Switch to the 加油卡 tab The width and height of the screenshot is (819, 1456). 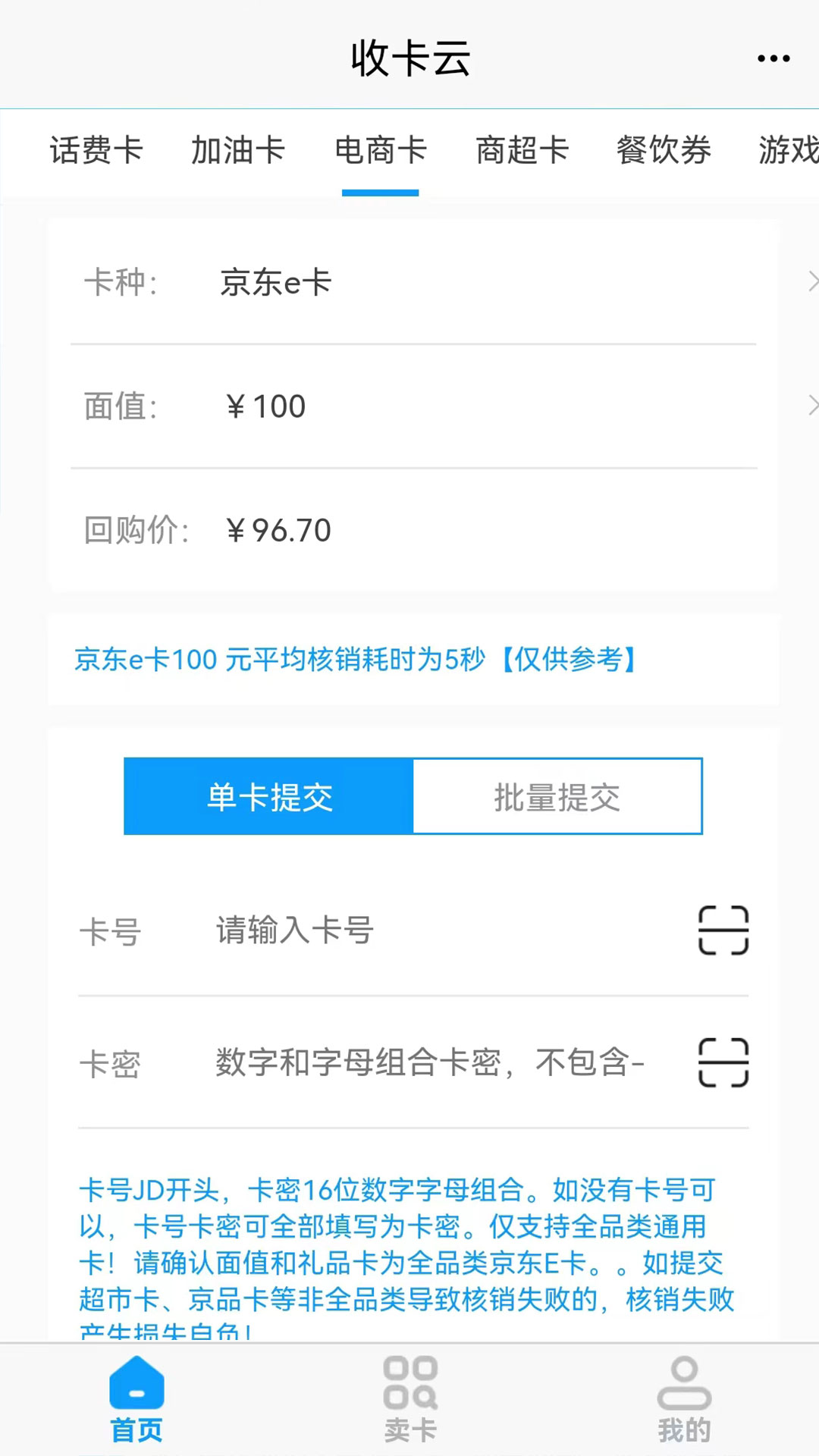[237, 151]
